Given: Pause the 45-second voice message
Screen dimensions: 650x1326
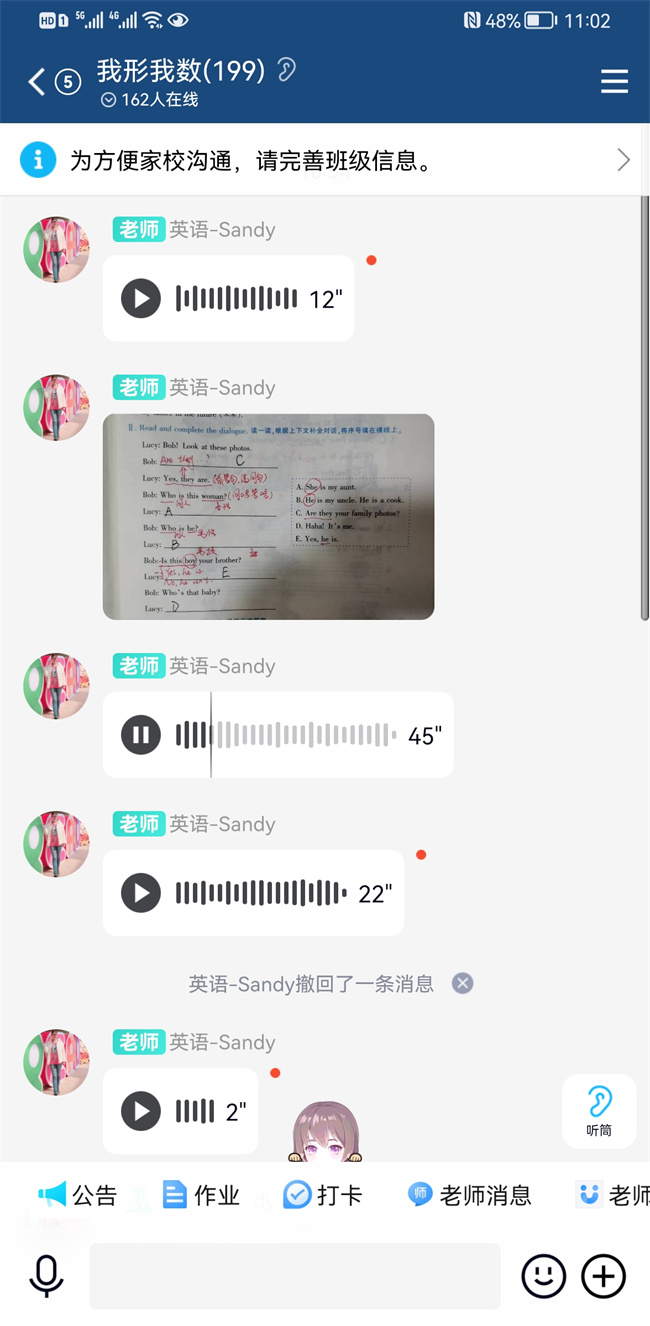Looking at the screenshot, I should point(141,736).
